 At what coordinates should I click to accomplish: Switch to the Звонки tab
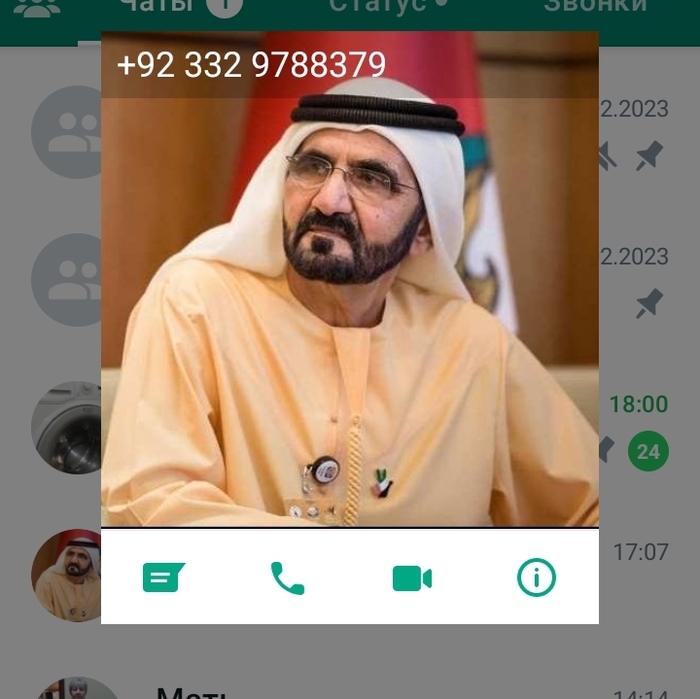point(595,6)
